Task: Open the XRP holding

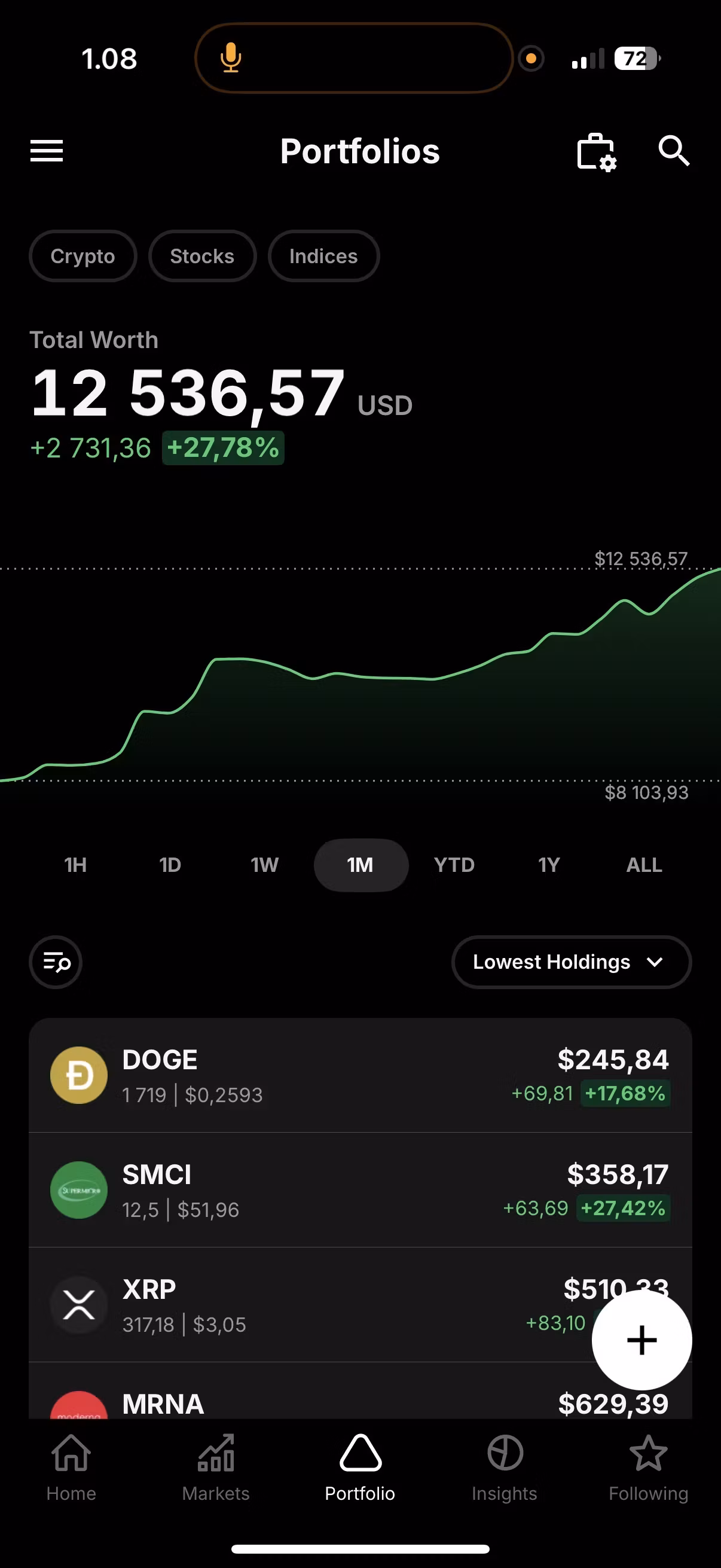Action: pos(304,1305)
